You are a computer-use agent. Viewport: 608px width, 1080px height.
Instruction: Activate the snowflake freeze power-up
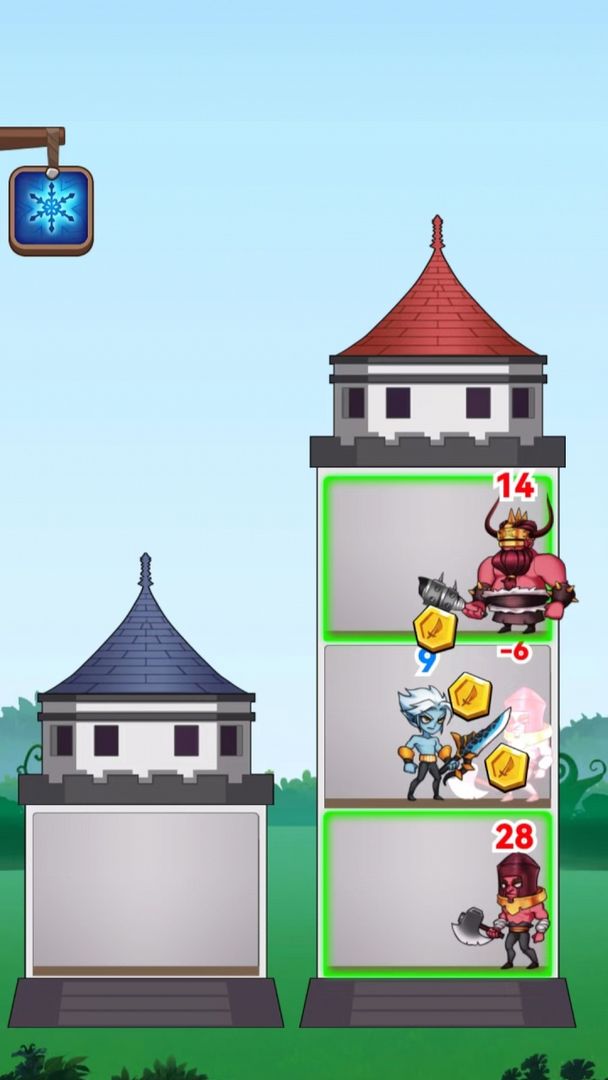click(x=51, y=210)
